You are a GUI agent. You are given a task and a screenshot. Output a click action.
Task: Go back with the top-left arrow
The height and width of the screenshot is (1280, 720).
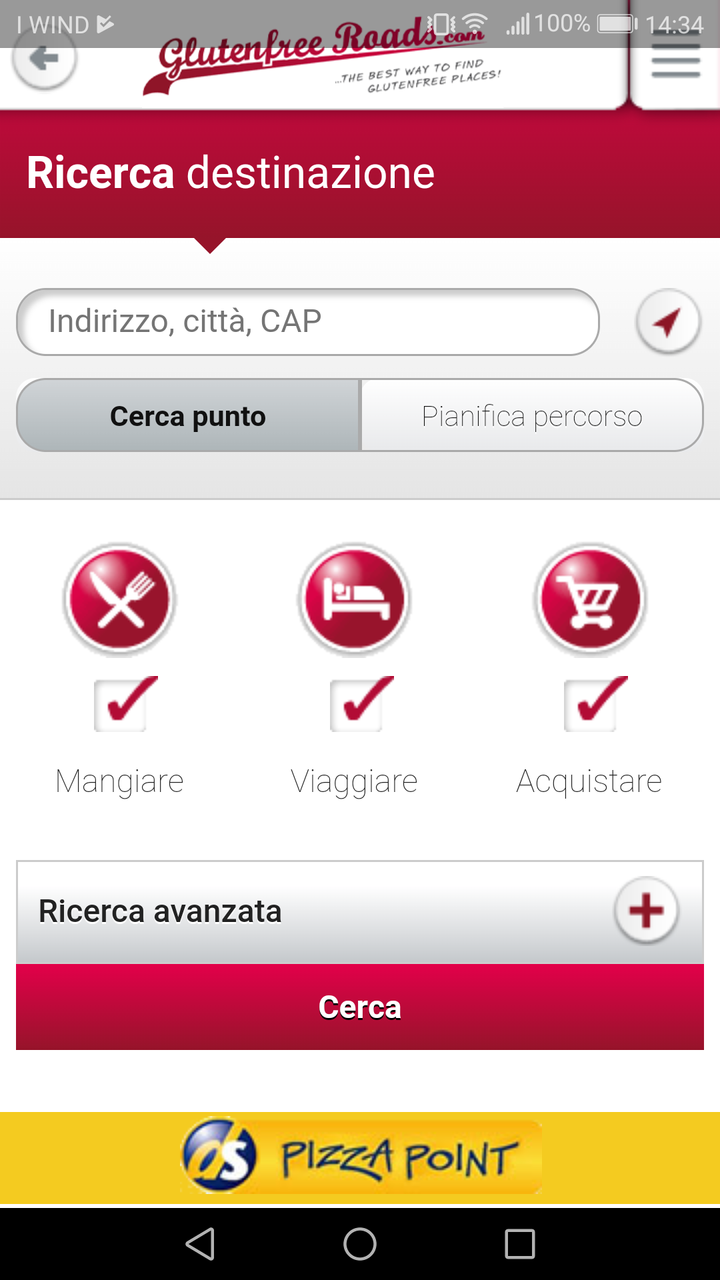(x=44, y=59)
